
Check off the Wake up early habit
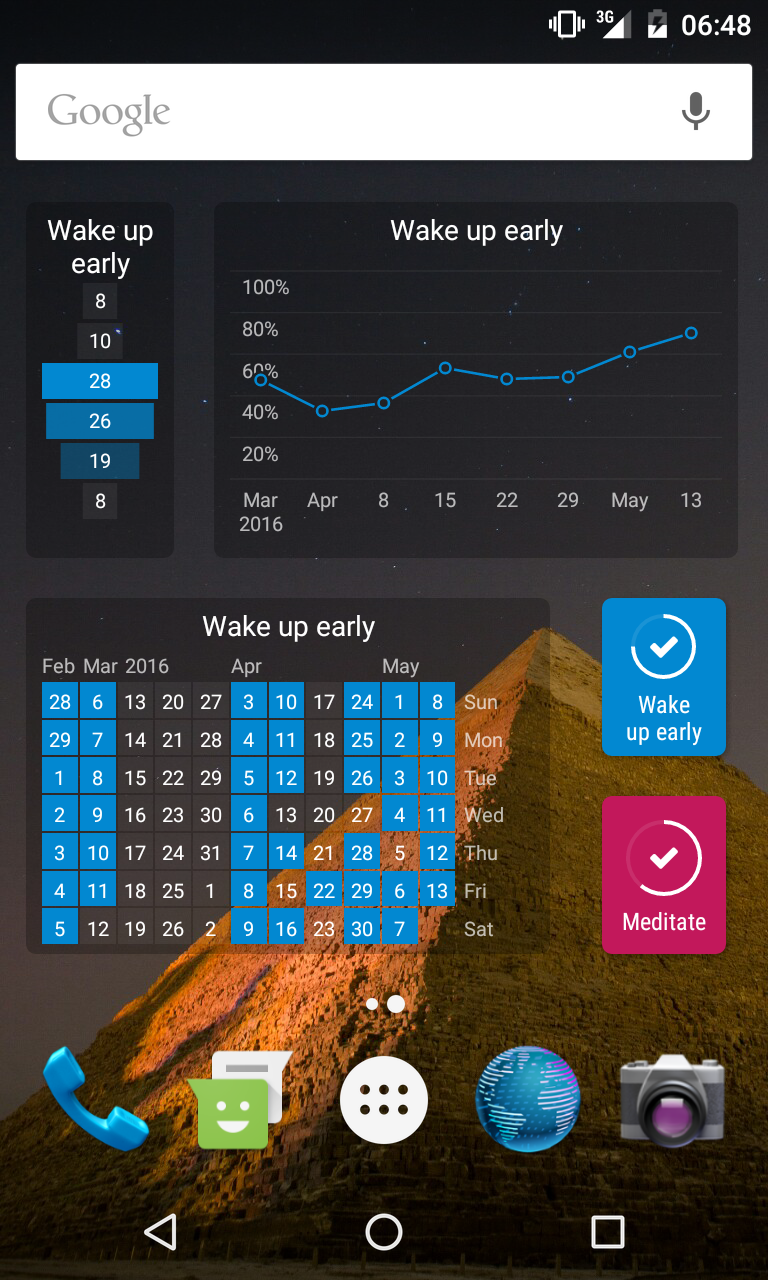[x=664, y=676]
